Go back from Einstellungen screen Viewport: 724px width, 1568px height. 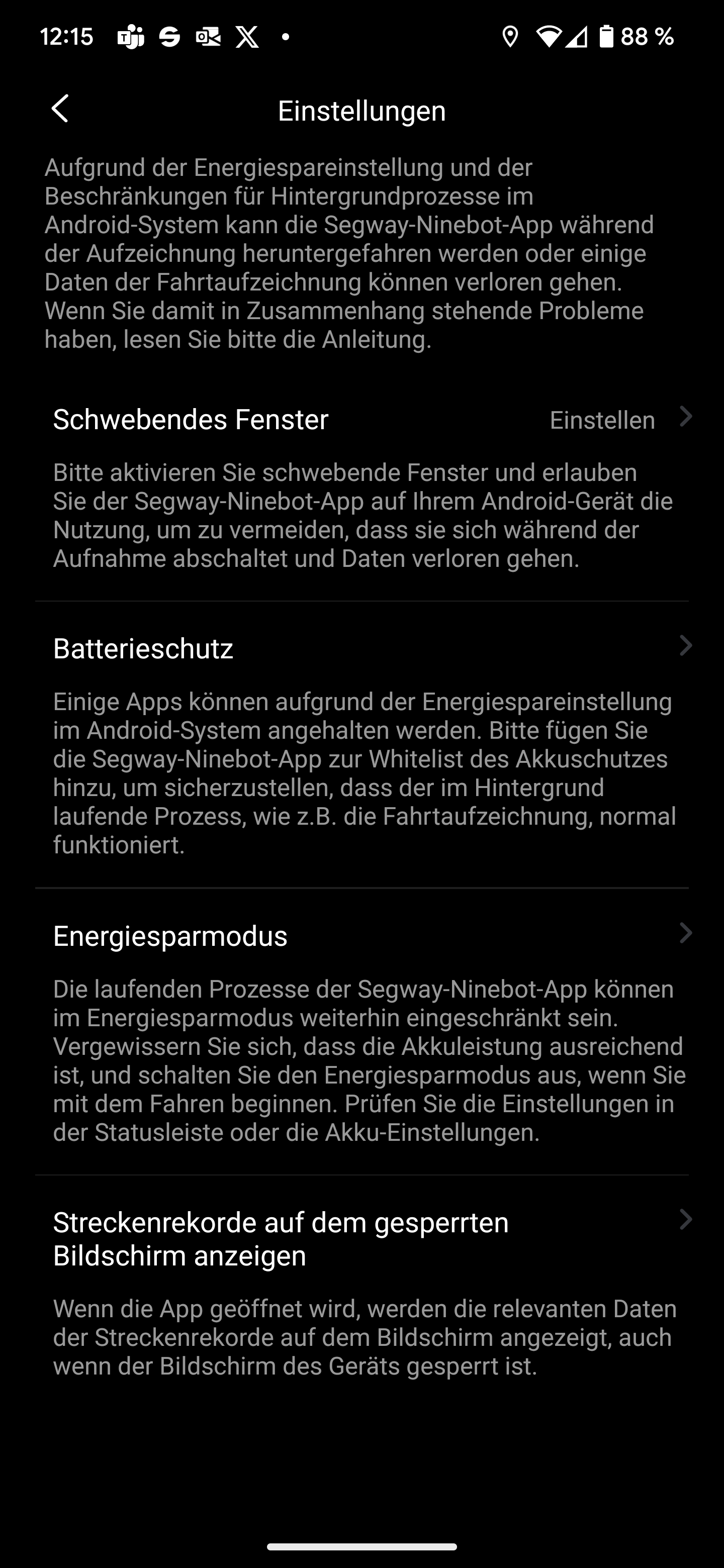tap(60, 110)
